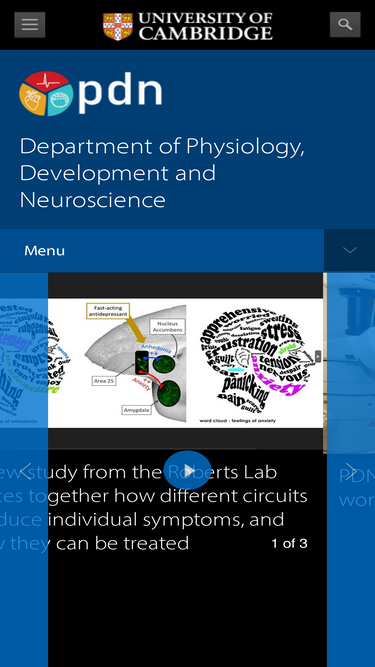Show the previous carousel slide
375x667 pixels.
tap(26, 471)
